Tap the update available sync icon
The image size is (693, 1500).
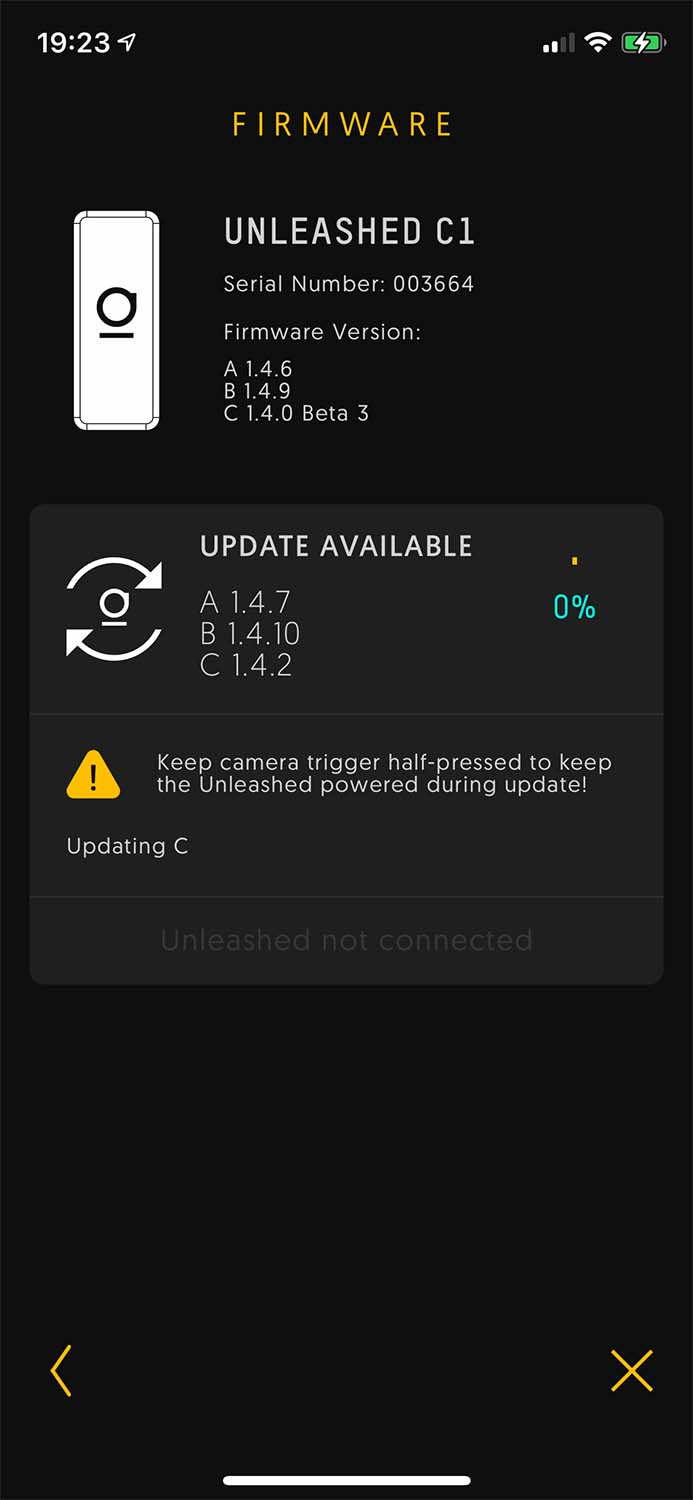(x=114, y=607)
